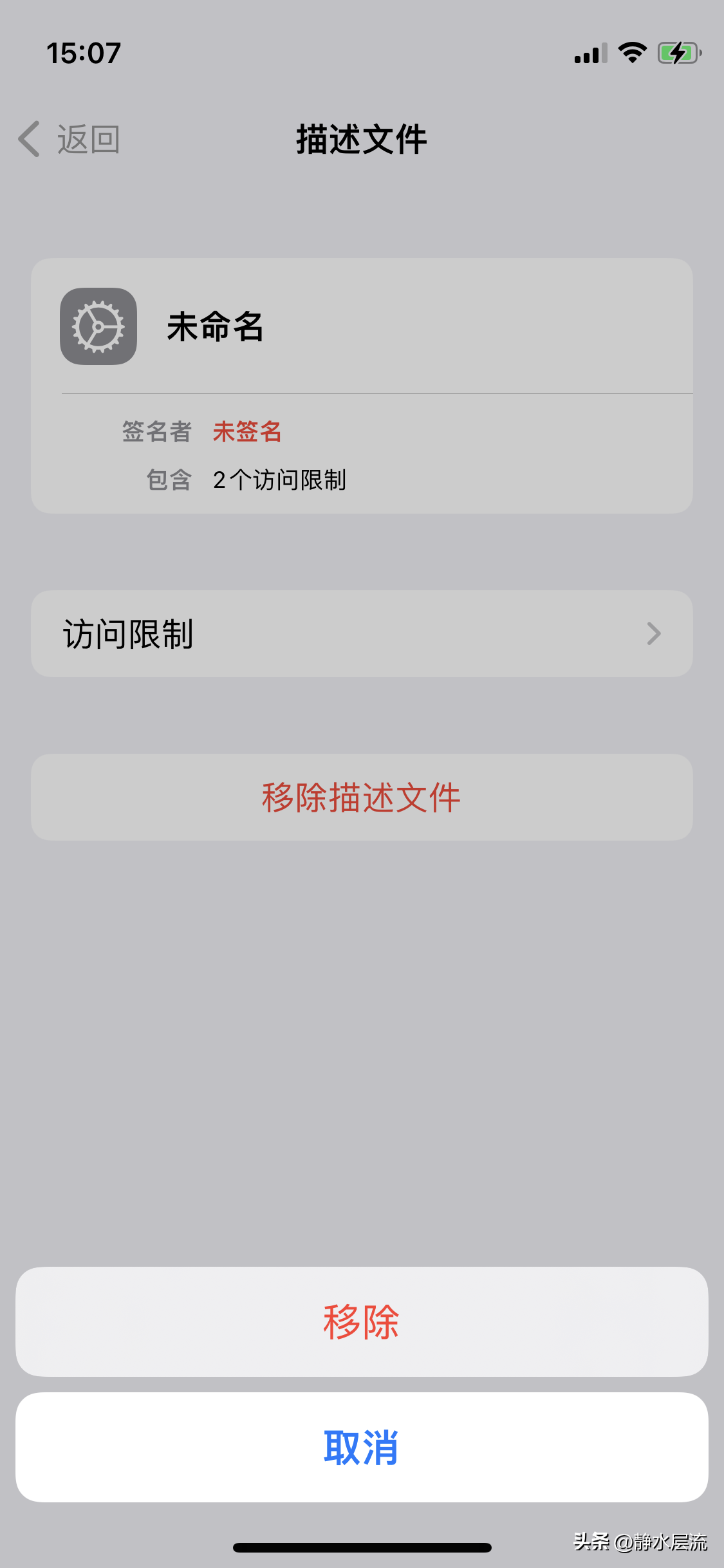Tap the 头条 watermark icon at bottom right
This screenshot has width=724, height=1568.
pos(593,1540)
